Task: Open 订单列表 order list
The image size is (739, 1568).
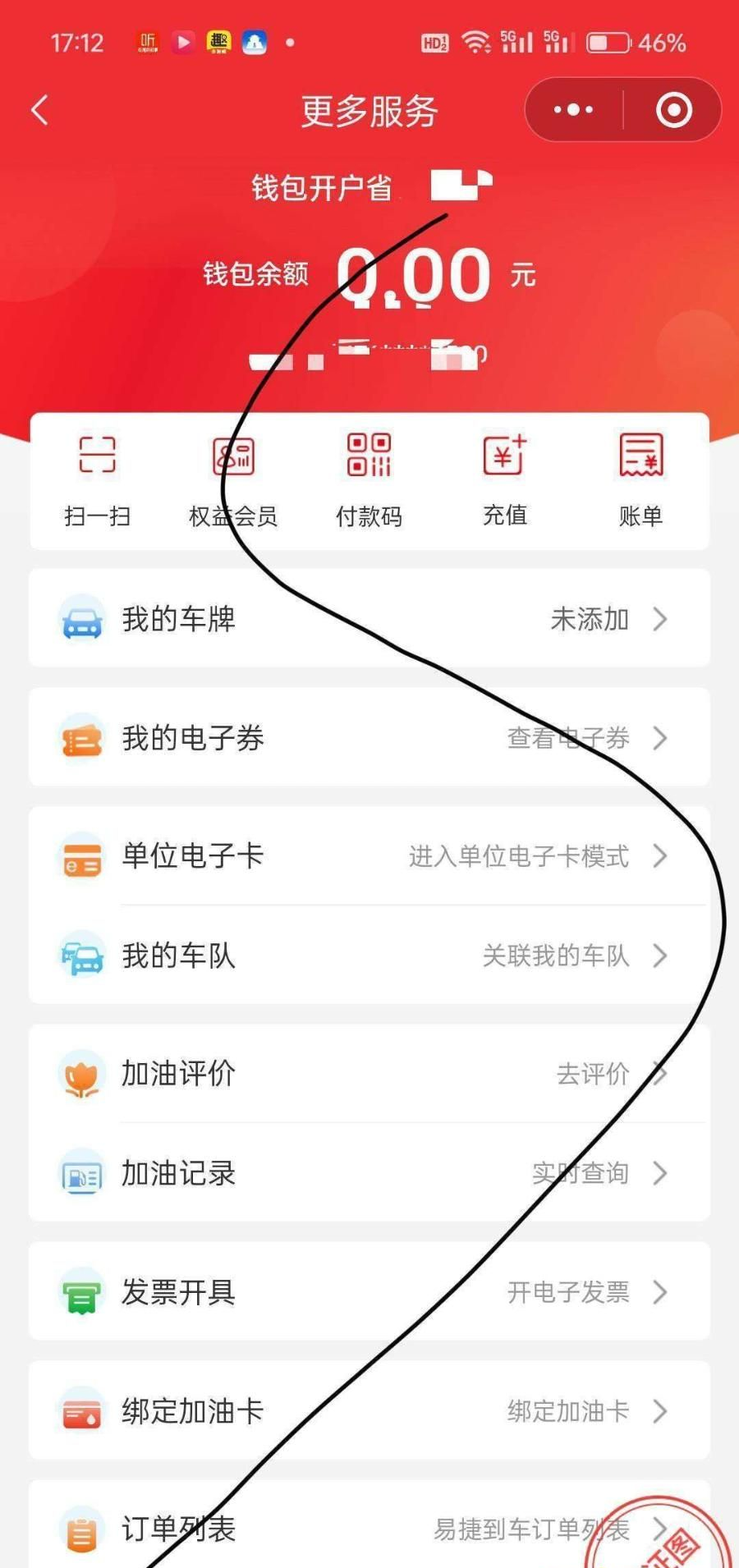Action: 369,1528
